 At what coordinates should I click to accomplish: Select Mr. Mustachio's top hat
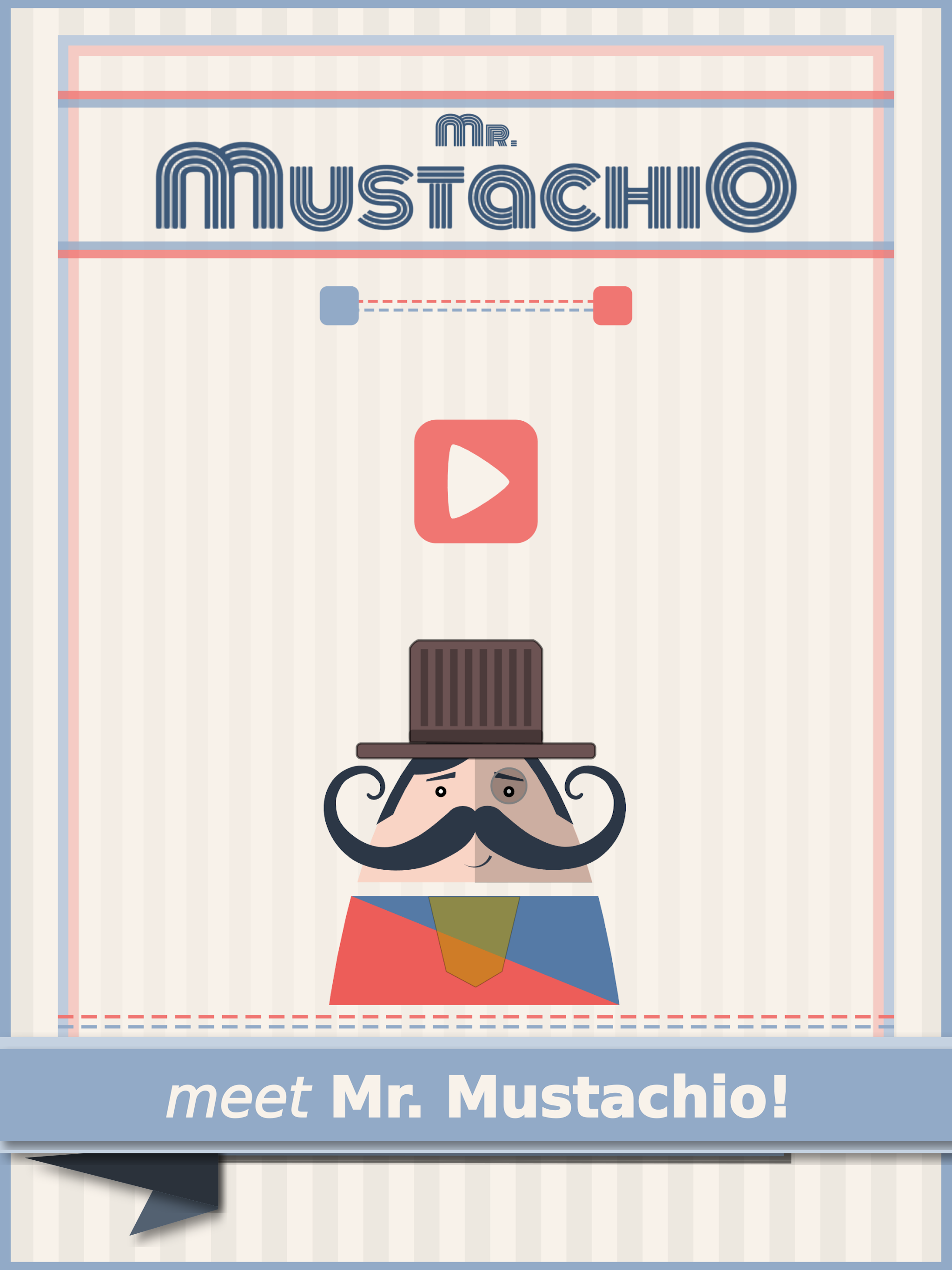point(476,689)
